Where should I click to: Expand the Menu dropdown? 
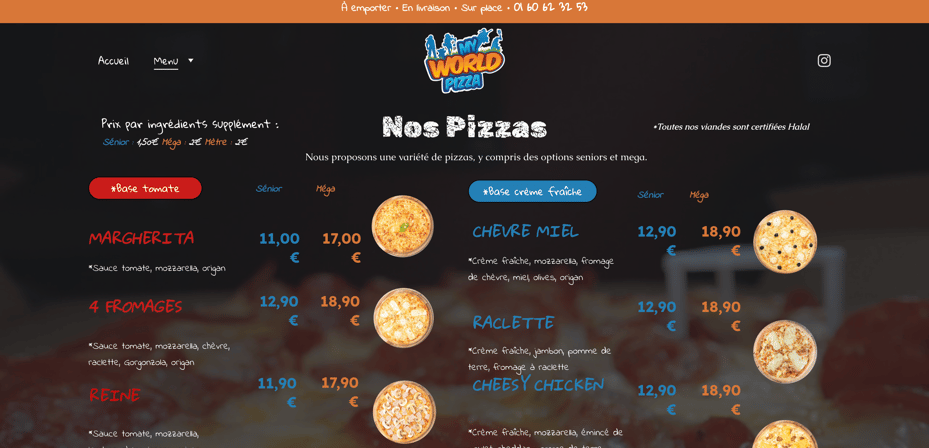pyautogui.click(x=173, y=61)
